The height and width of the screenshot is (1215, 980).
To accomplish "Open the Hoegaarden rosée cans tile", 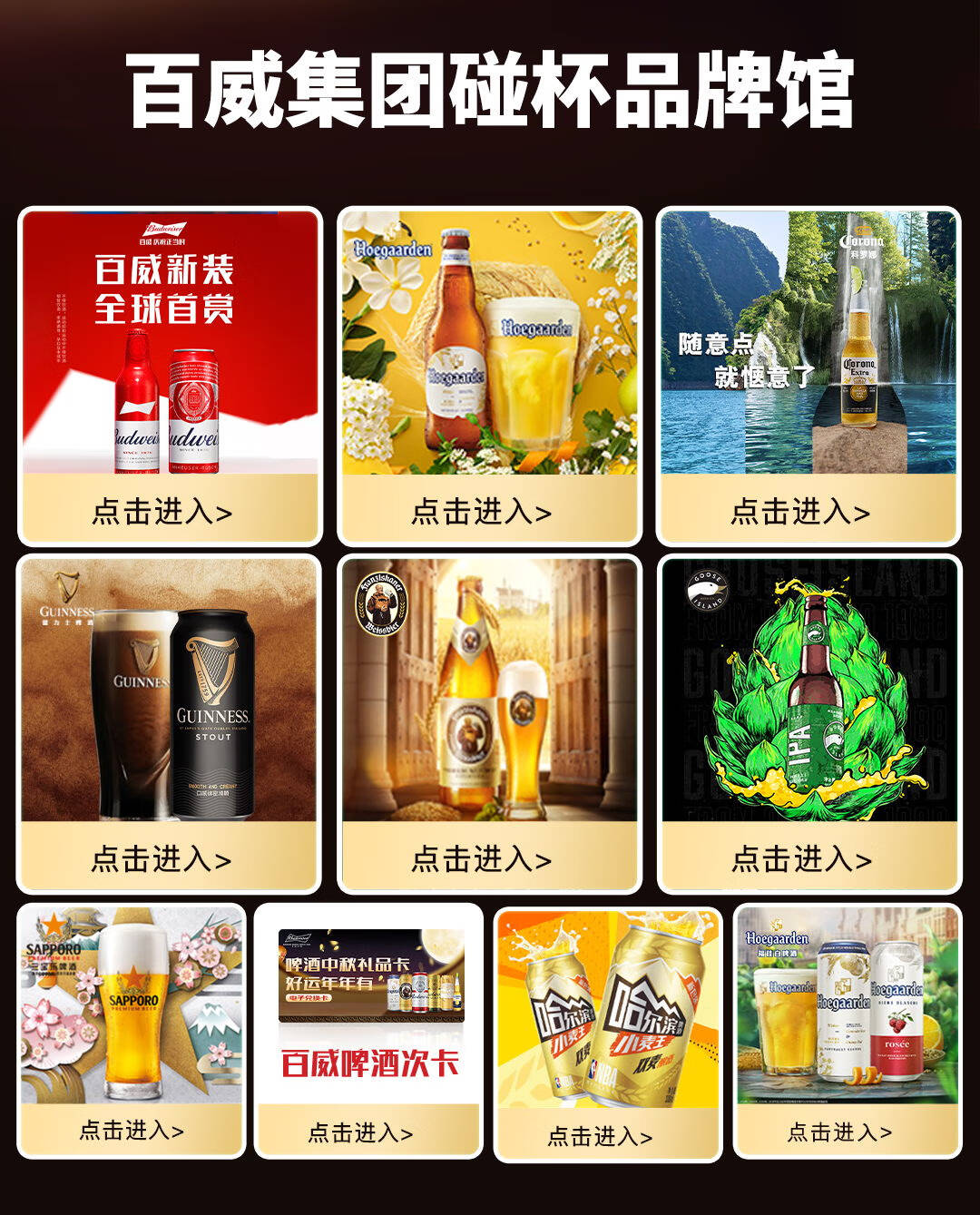I will click(x=847, y=1132).
